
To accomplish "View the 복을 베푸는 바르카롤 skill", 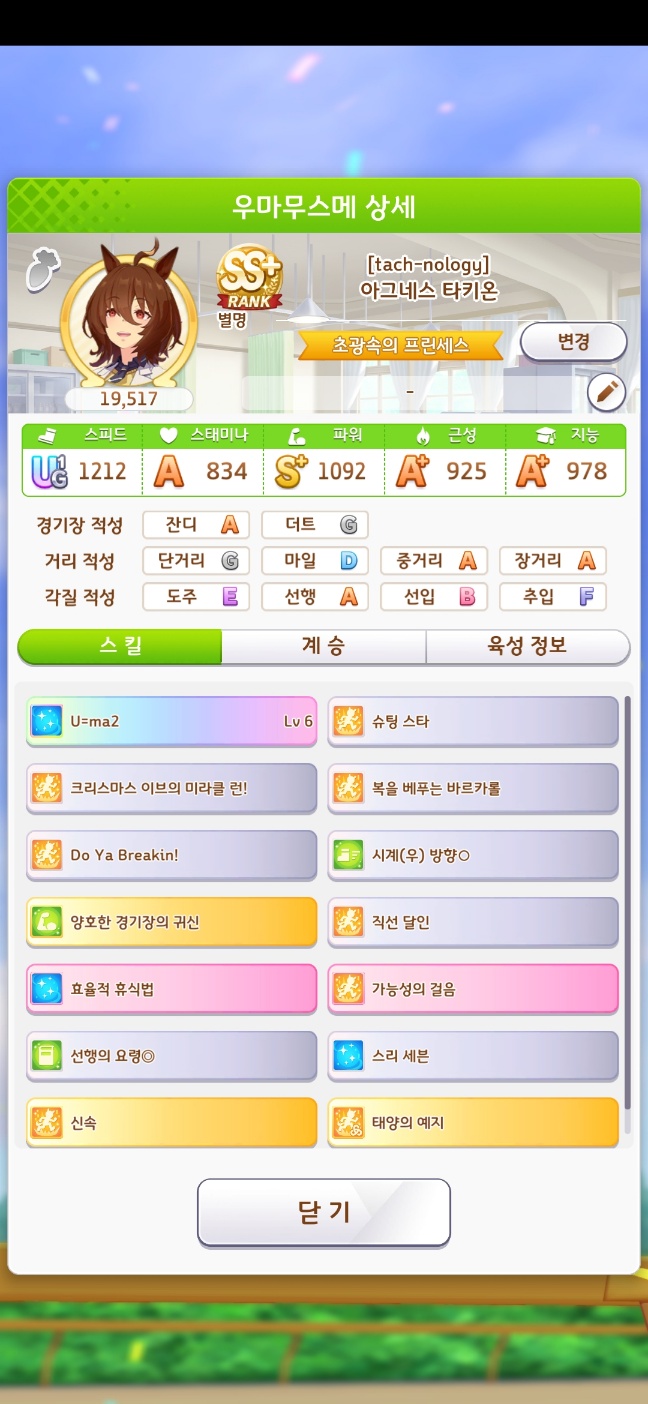I will (473, 788).
